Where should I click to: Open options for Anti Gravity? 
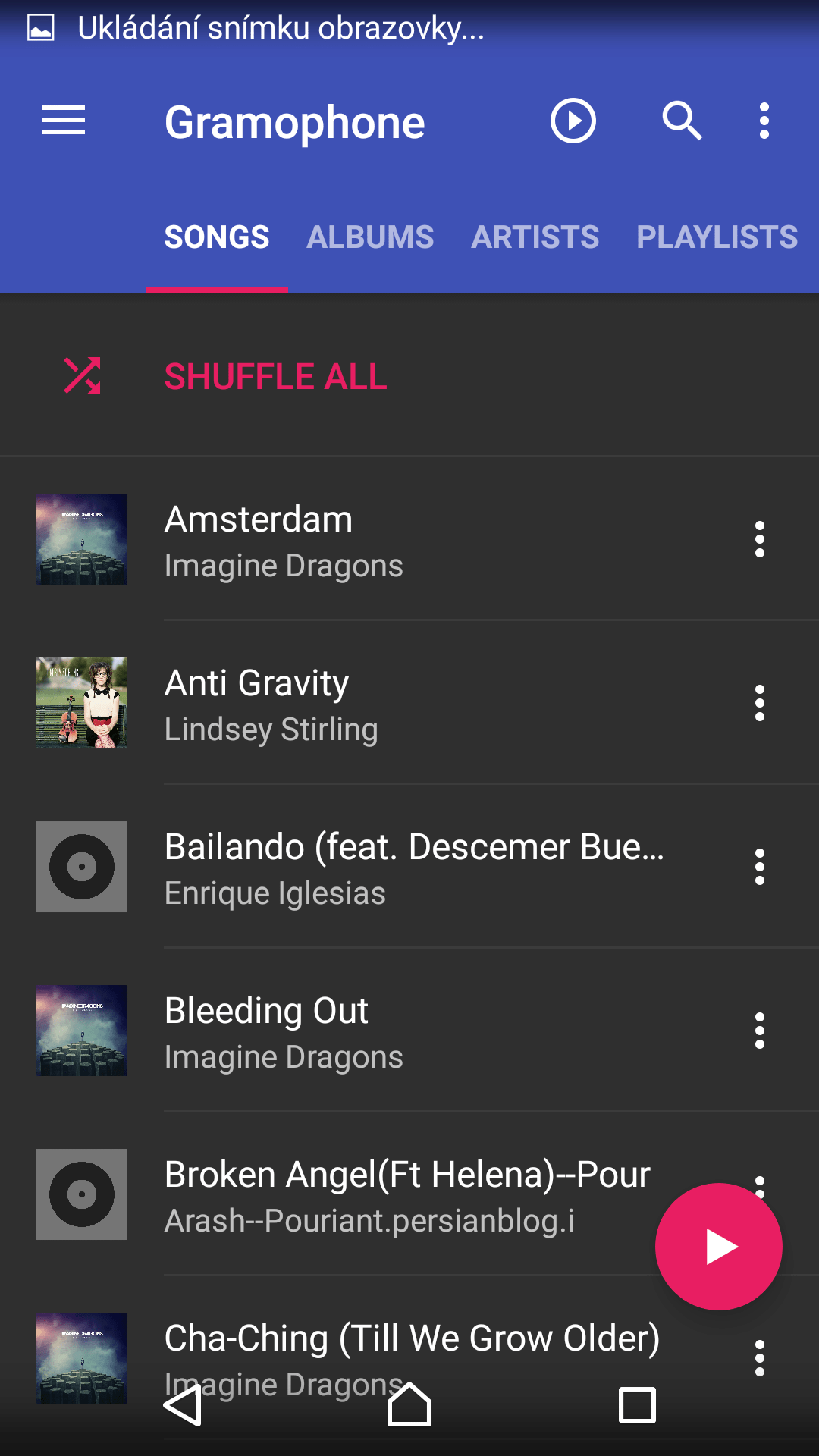[x=759, y=703]
